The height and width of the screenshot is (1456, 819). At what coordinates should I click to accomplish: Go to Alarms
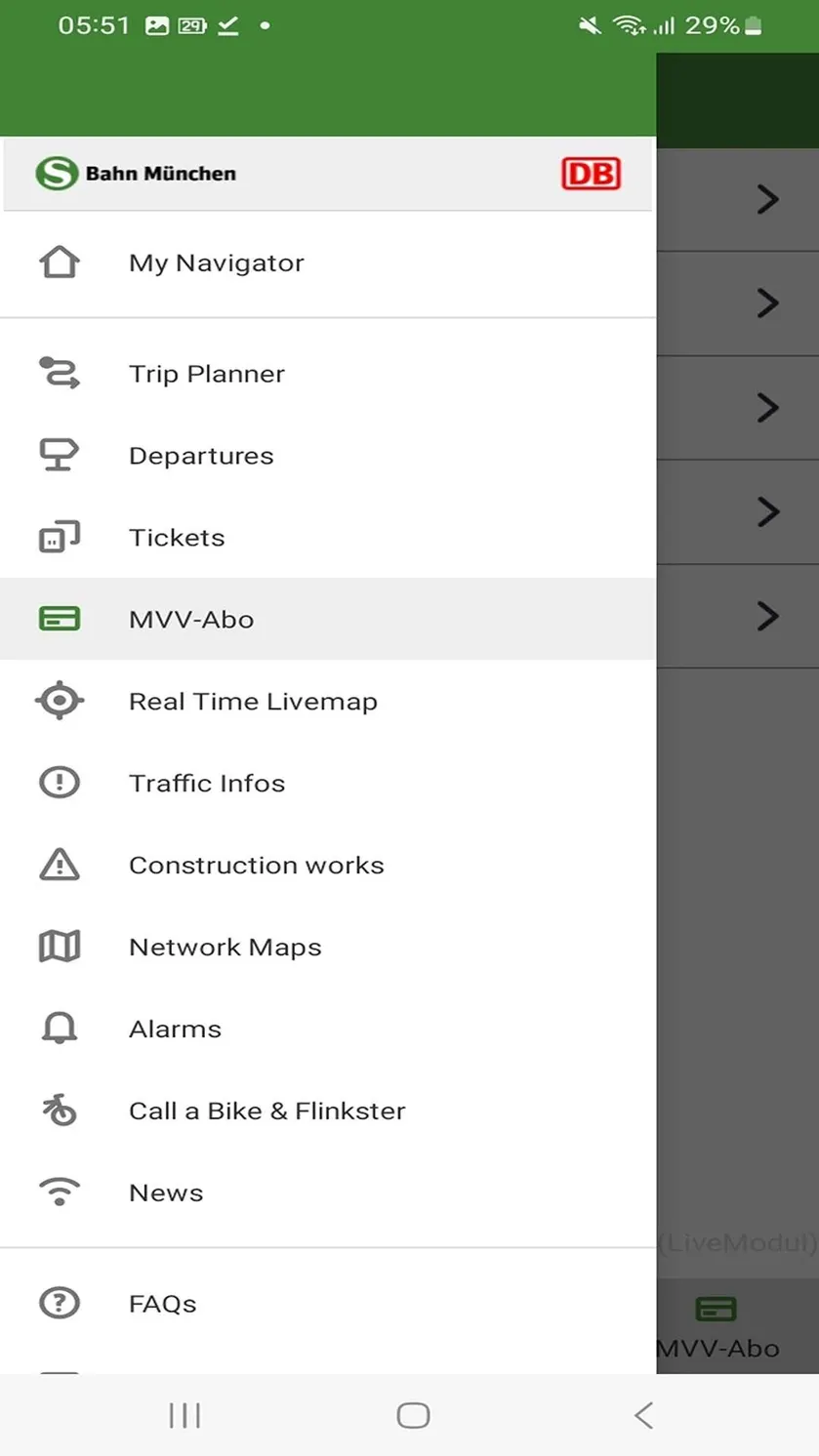point(327,1029)
